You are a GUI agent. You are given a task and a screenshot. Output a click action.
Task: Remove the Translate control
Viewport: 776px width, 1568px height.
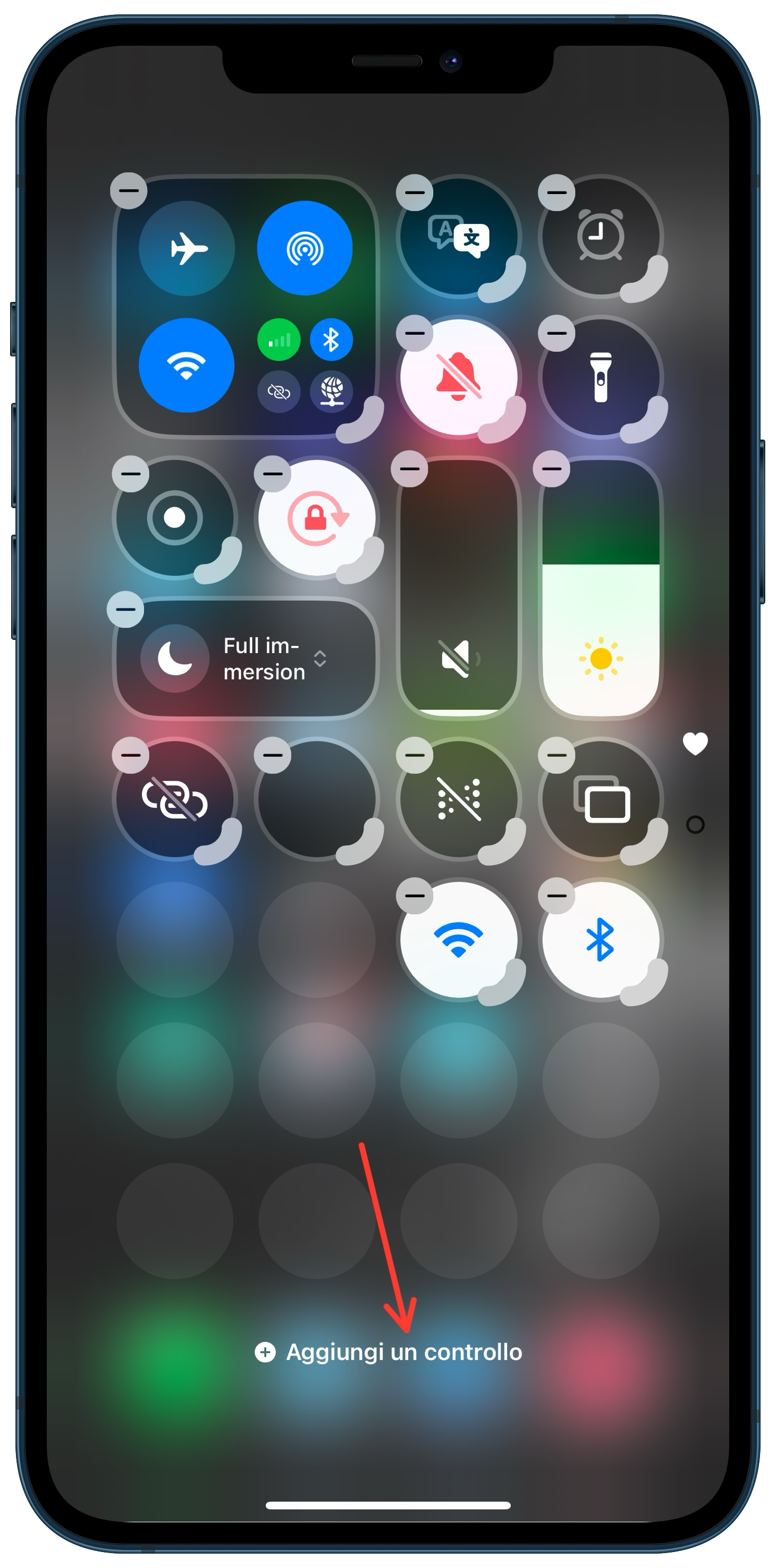pos(415,192)
